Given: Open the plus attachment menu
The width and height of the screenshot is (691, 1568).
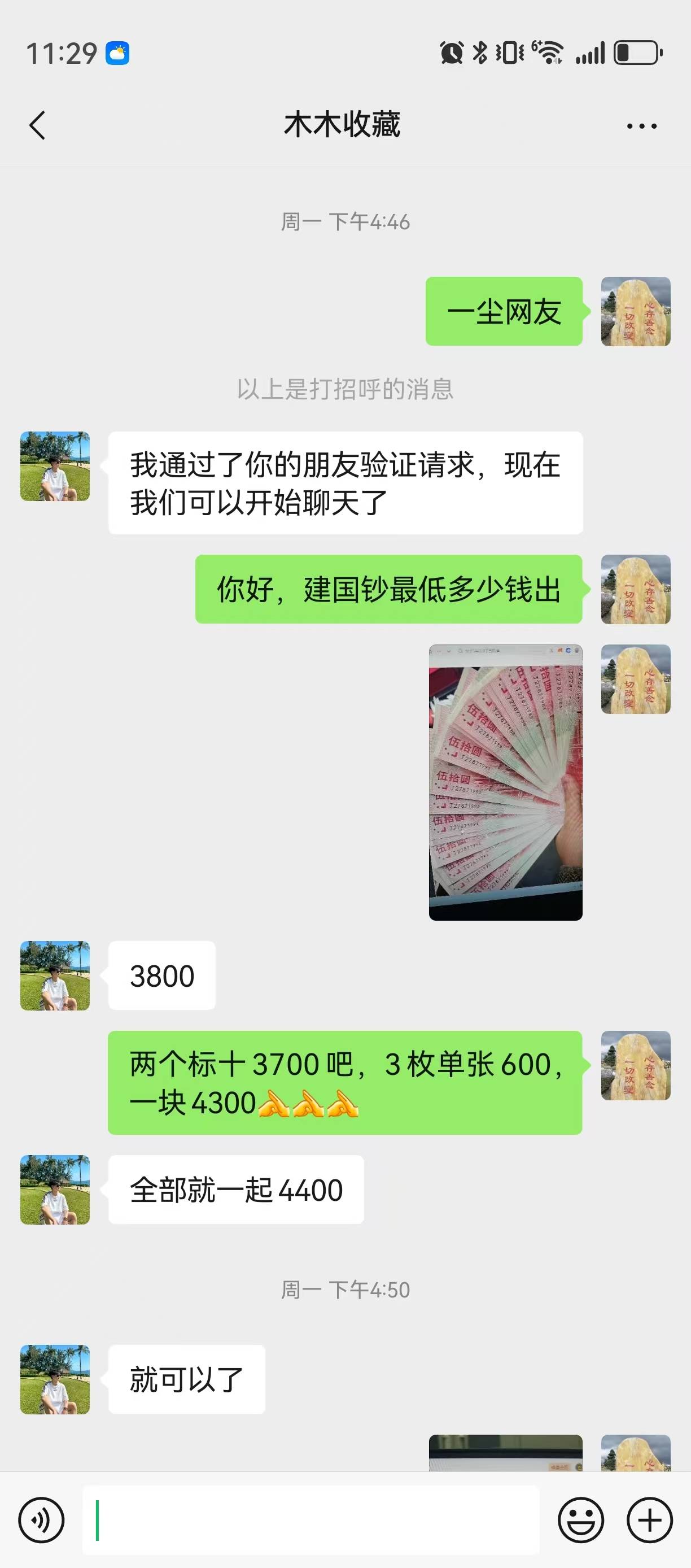Looking at the screenshot, I should tap(650, 1520).
